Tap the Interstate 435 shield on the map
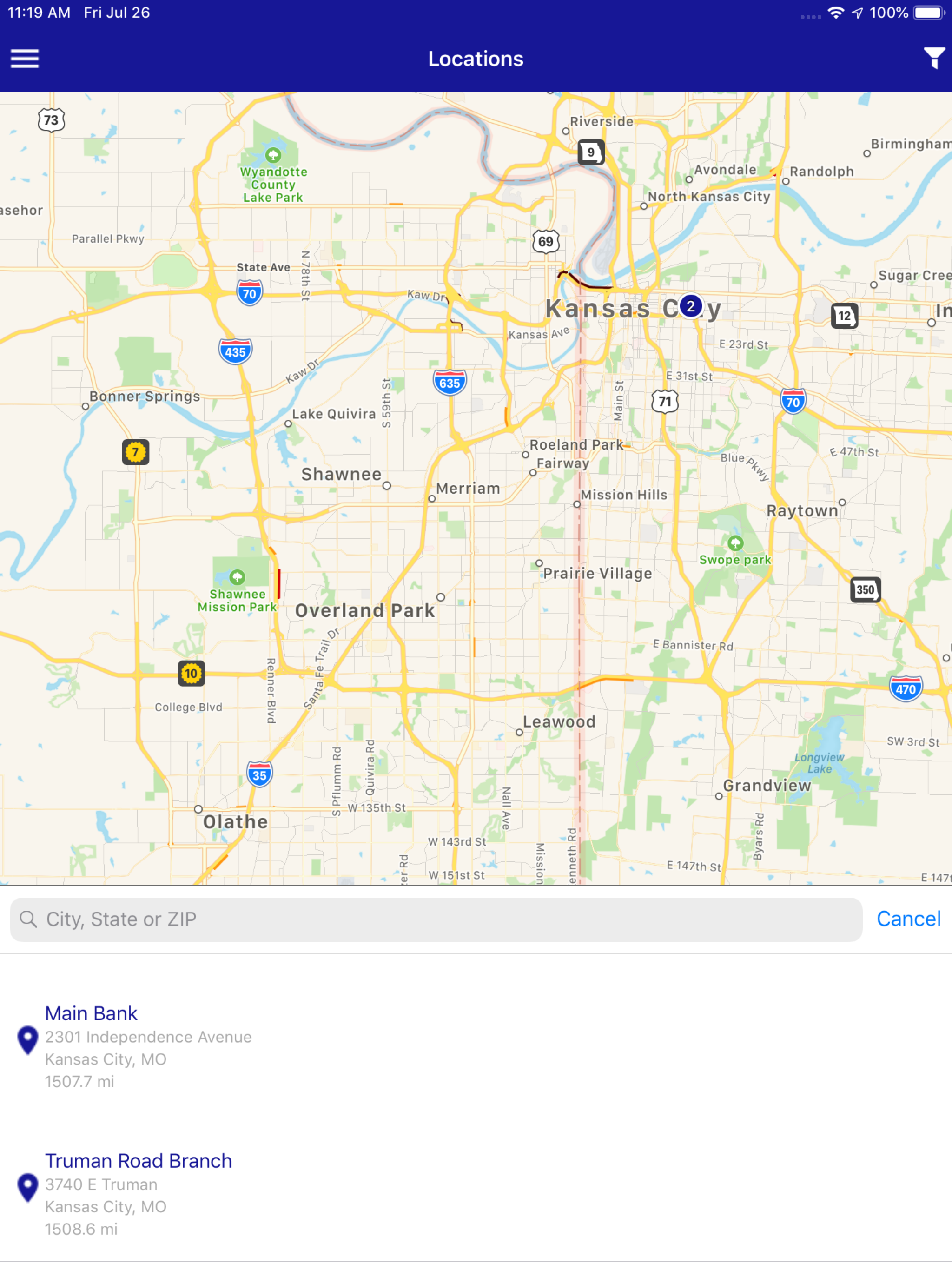This screenshot has height=1270, width=952. click(234, 351)
